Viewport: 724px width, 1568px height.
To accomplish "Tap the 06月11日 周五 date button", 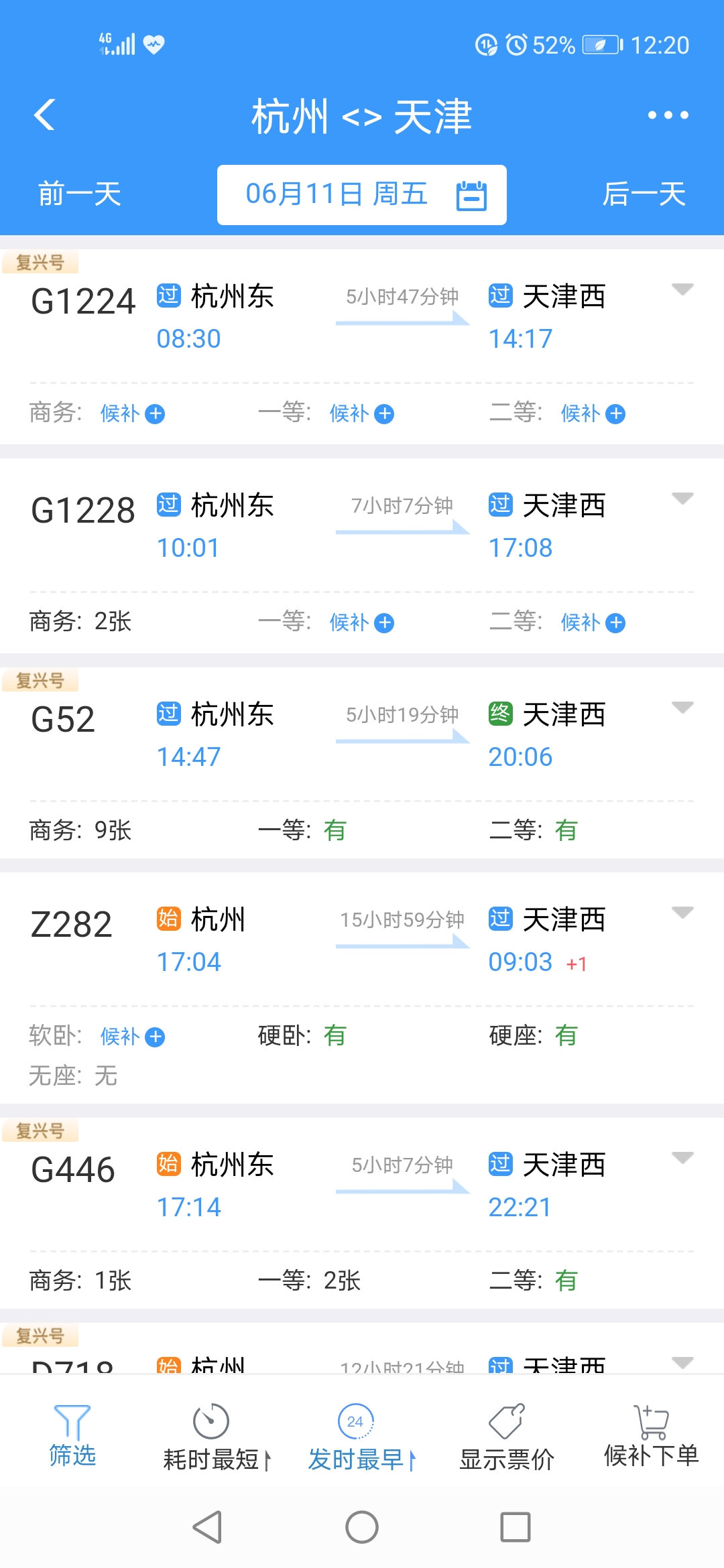I will [x=335, y=194].
